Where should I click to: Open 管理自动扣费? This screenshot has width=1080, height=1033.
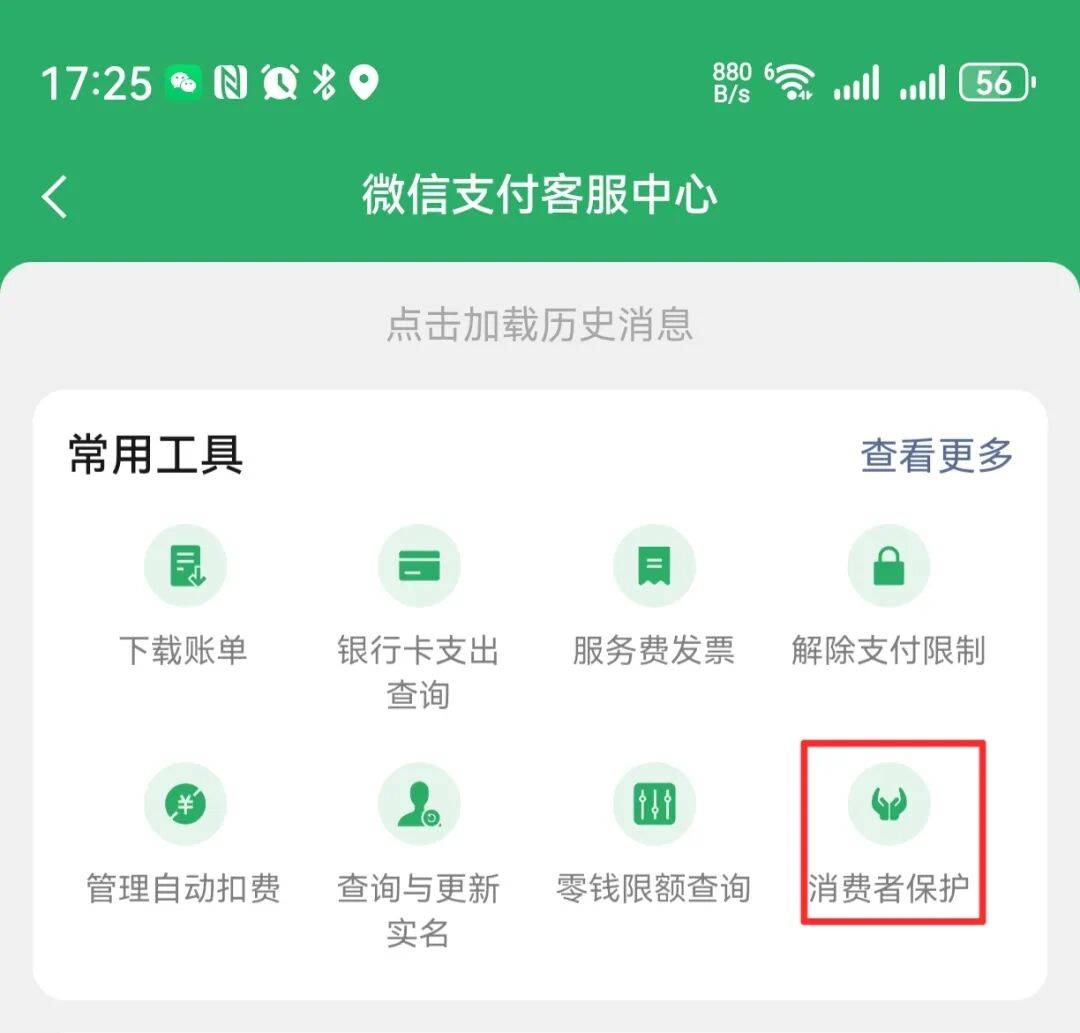tap(184, 838)
